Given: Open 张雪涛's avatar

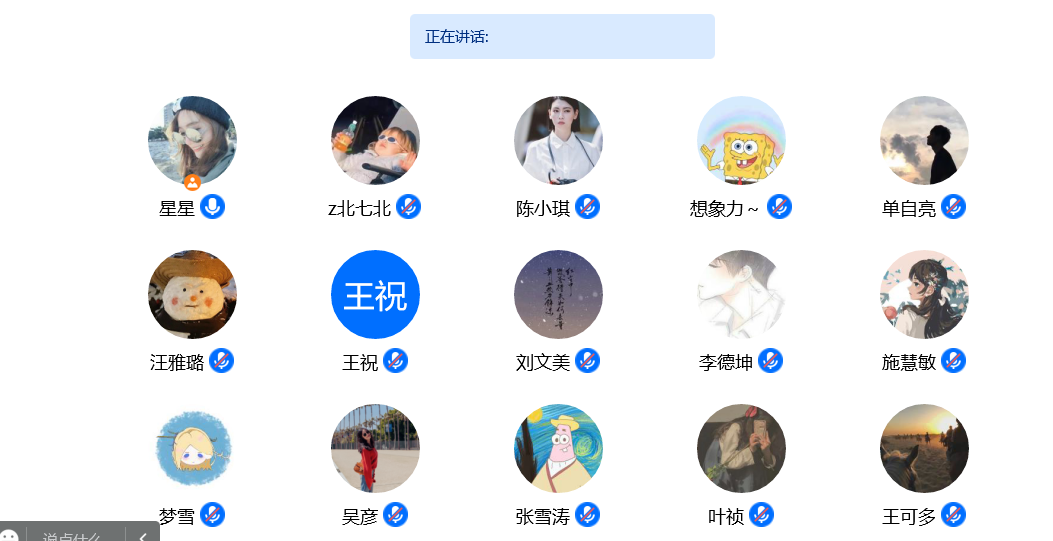Looking at the screenshot, I should tap(558, 448).
